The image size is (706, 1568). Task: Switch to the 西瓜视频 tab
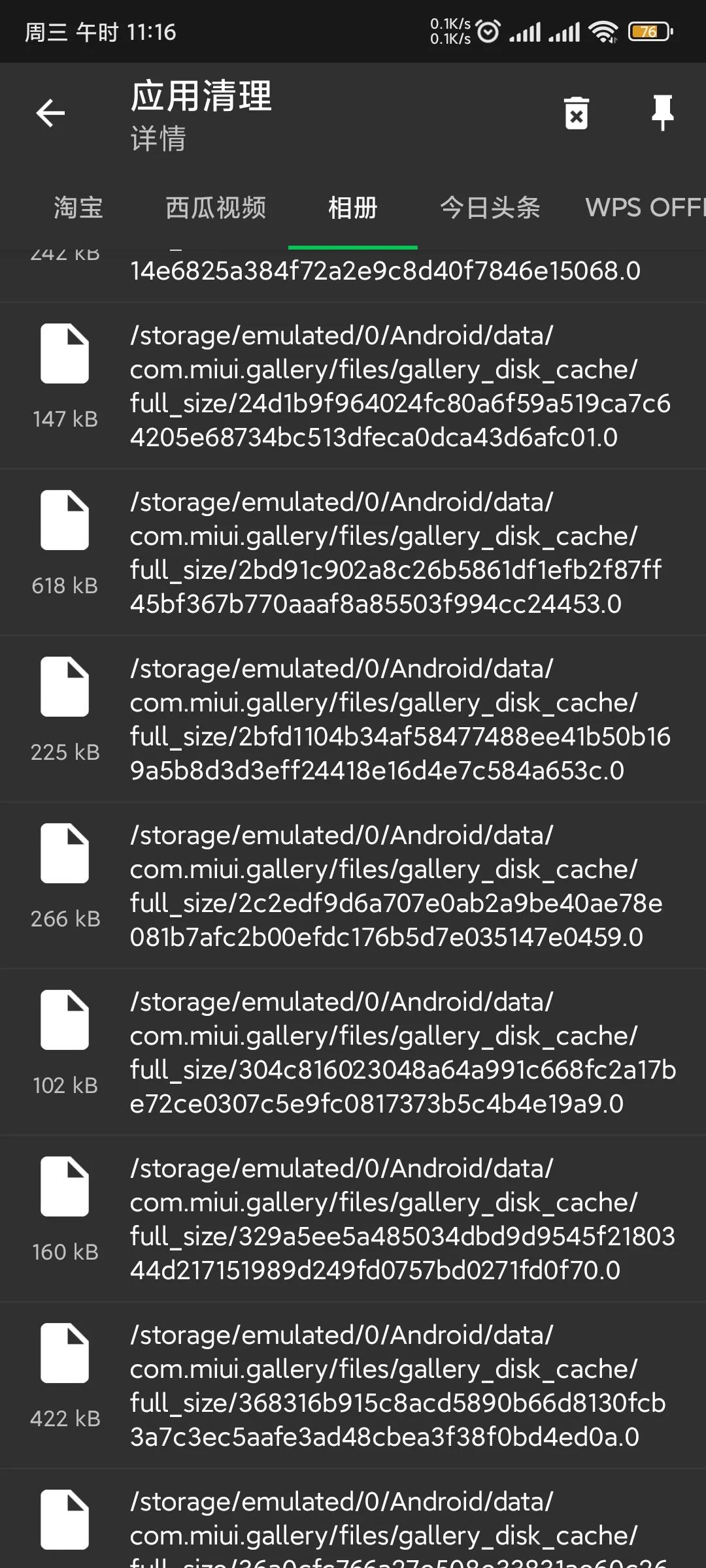pyautogui.click(x=216, y=208)
